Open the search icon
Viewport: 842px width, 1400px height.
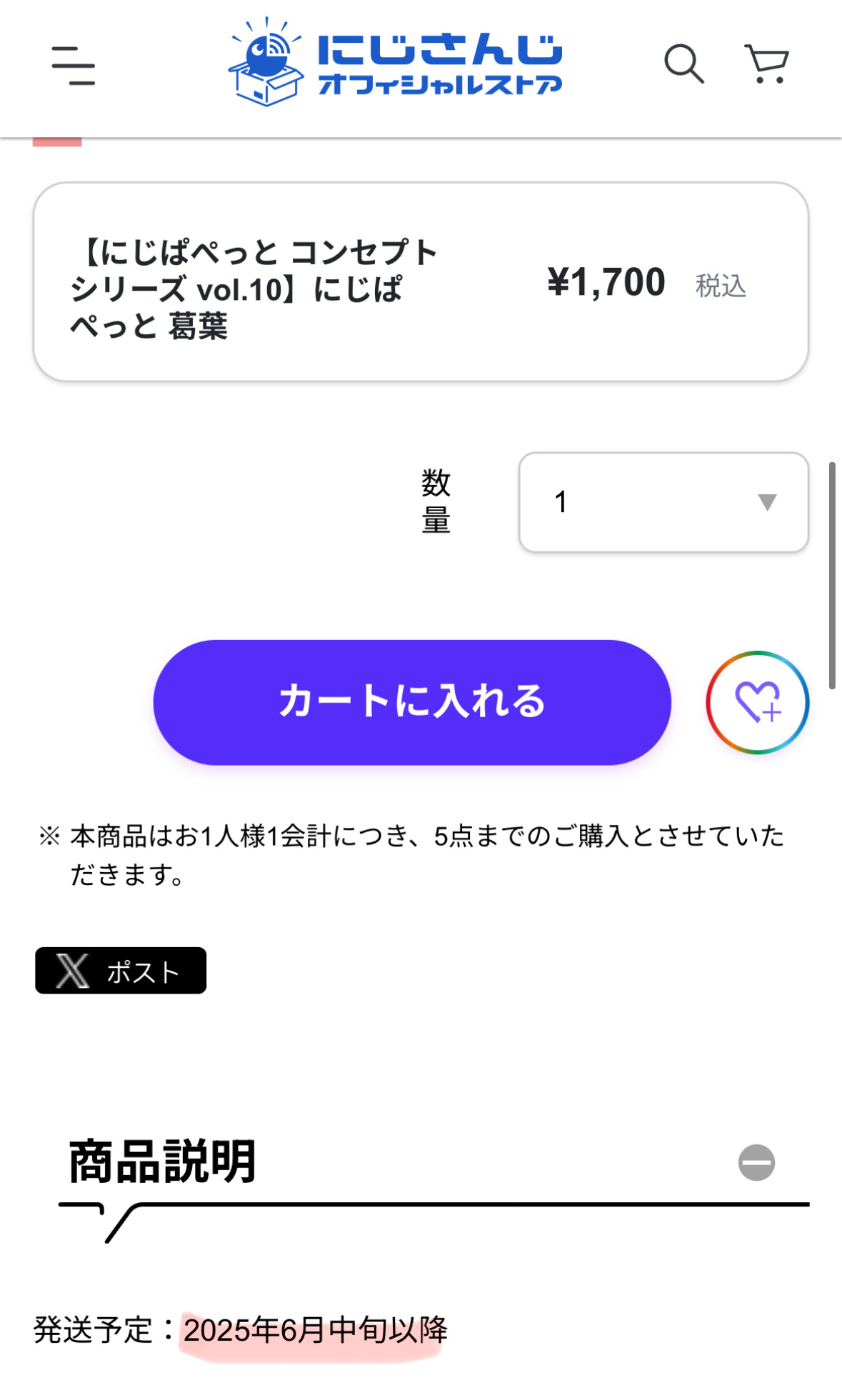pos(684,64)
